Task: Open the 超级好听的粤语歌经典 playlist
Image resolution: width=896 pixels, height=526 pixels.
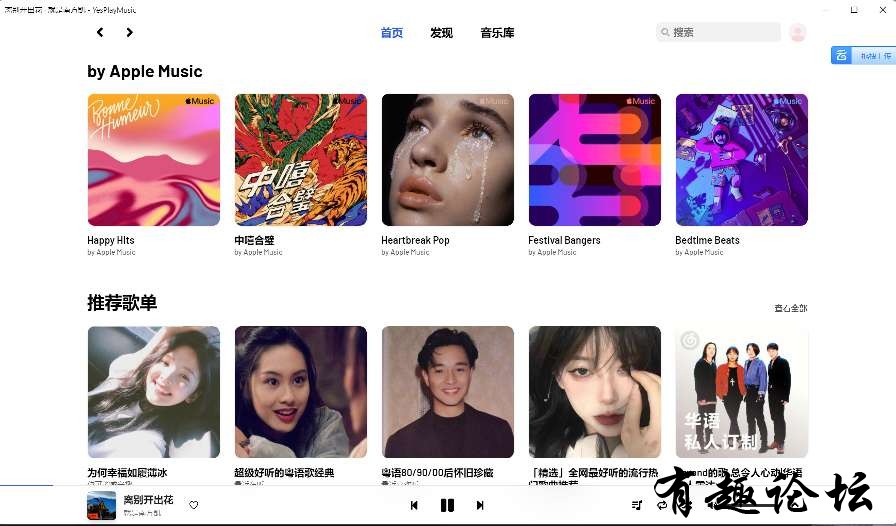Action: click(300, 392)
